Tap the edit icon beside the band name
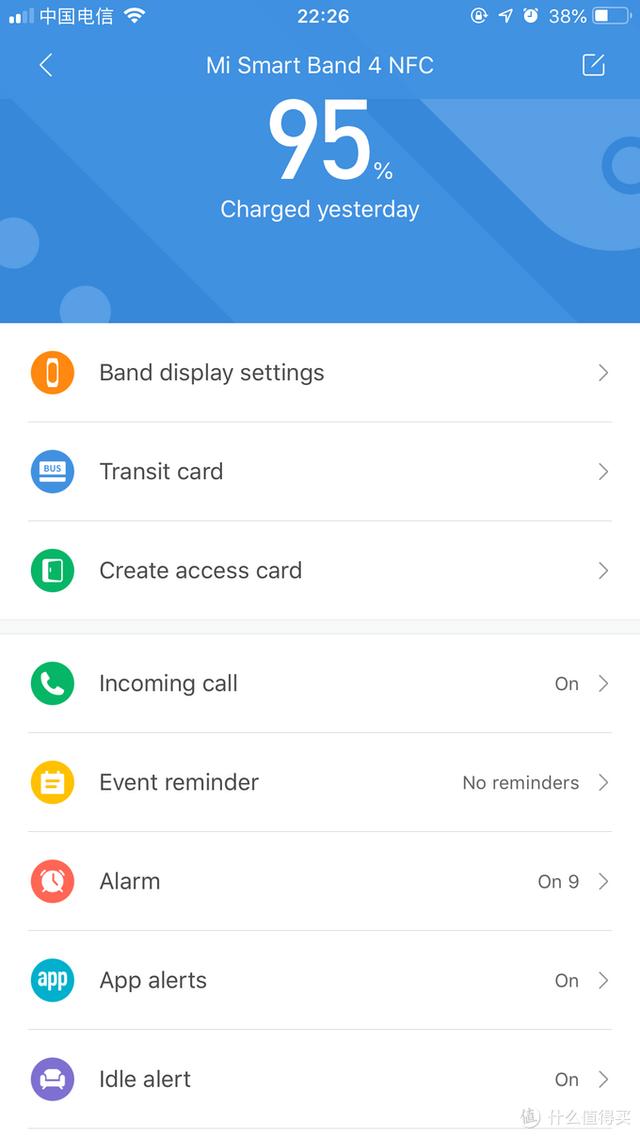The image size is (640, 1138). pos(593,65)
